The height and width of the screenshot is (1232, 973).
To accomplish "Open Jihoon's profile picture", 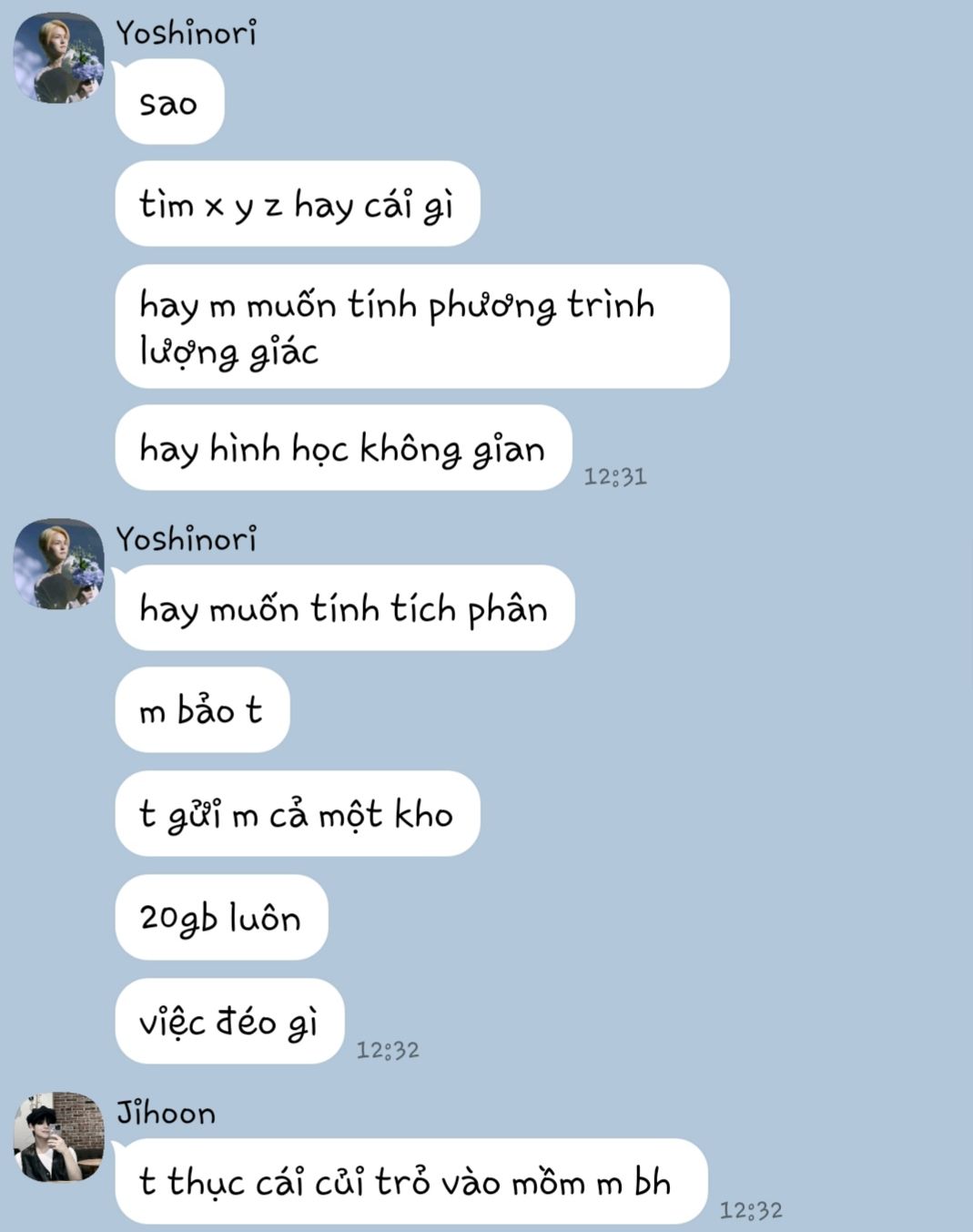I will pyautogui.click(x=59, y=1136).
